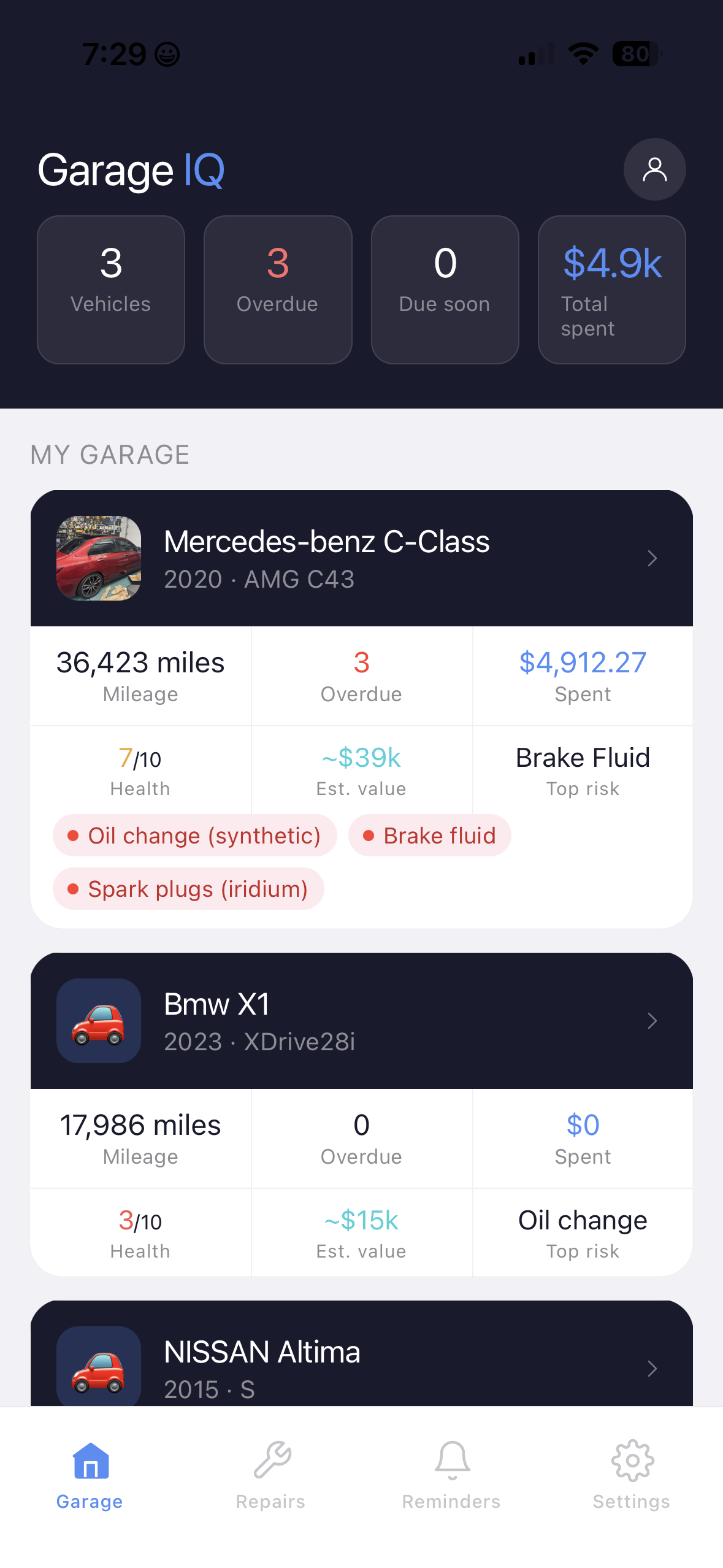The width and height of the screenshot is (723, 1568).
Task: Open the profile account icon
Action: pyautogui.click(x=654, y=169)
